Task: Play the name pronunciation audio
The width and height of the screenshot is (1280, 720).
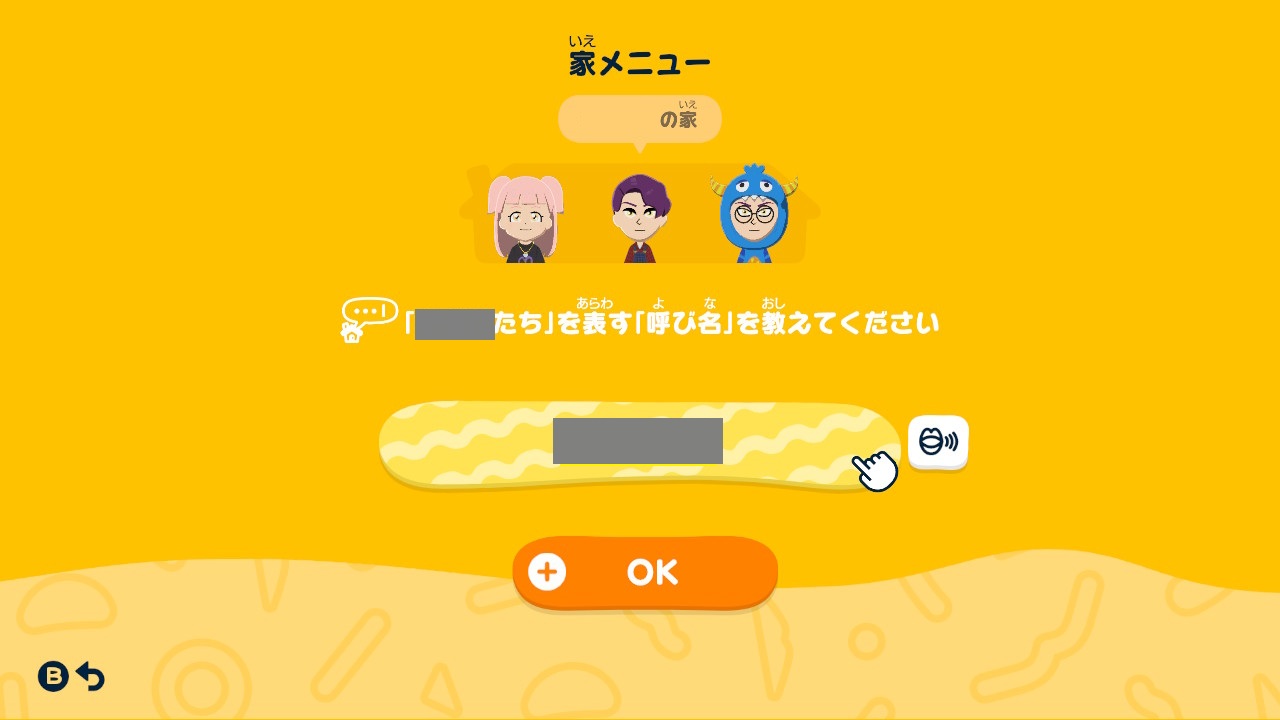Action: coord(938,442)
